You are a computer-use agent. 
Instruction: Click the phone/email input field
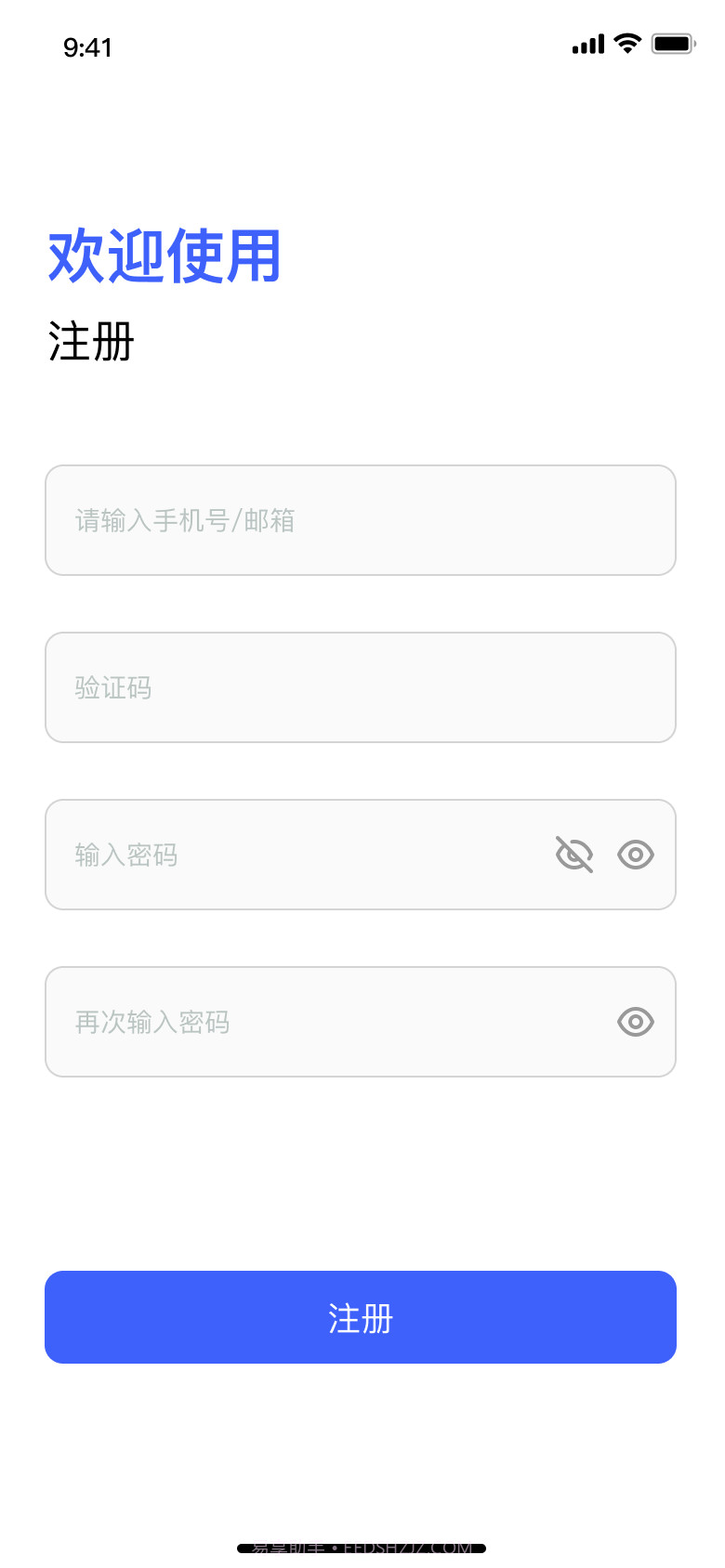click(x=361, y=520)
